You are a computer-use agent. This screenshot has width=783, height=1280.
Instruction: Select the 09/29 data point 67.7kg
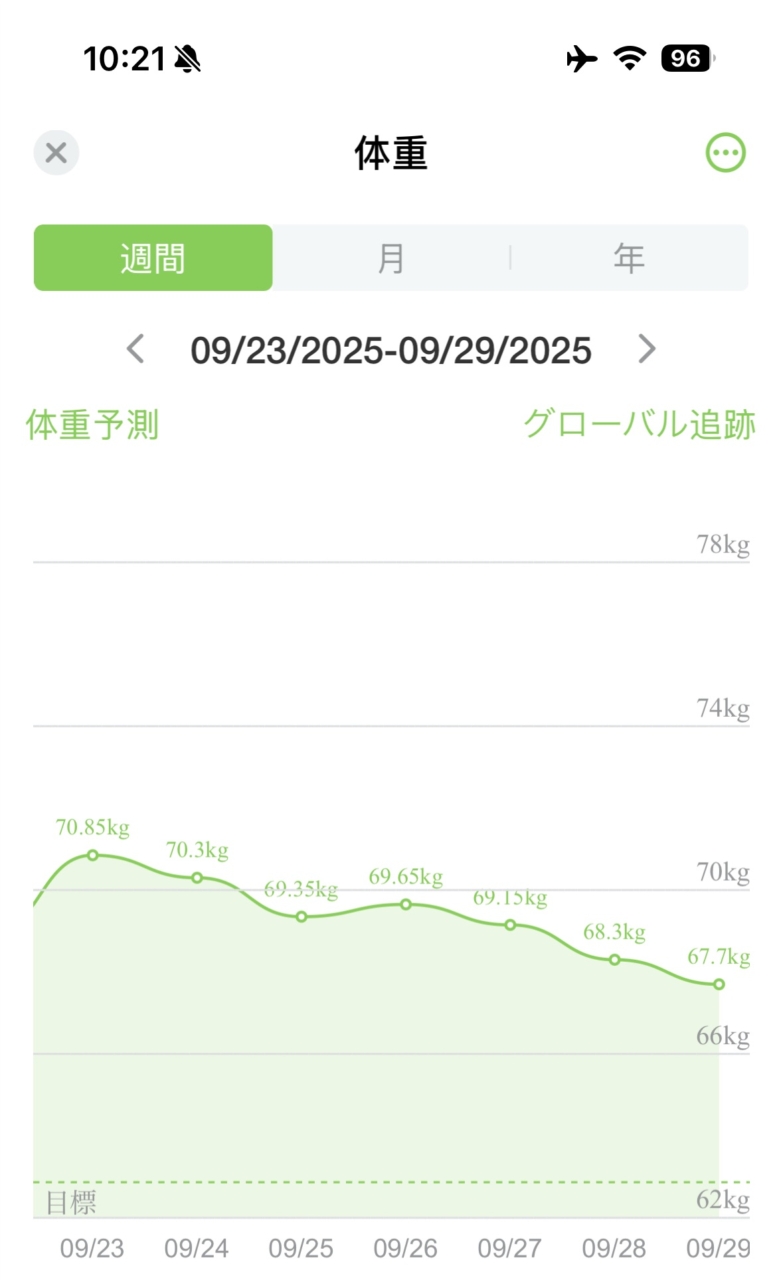(719, 984)
